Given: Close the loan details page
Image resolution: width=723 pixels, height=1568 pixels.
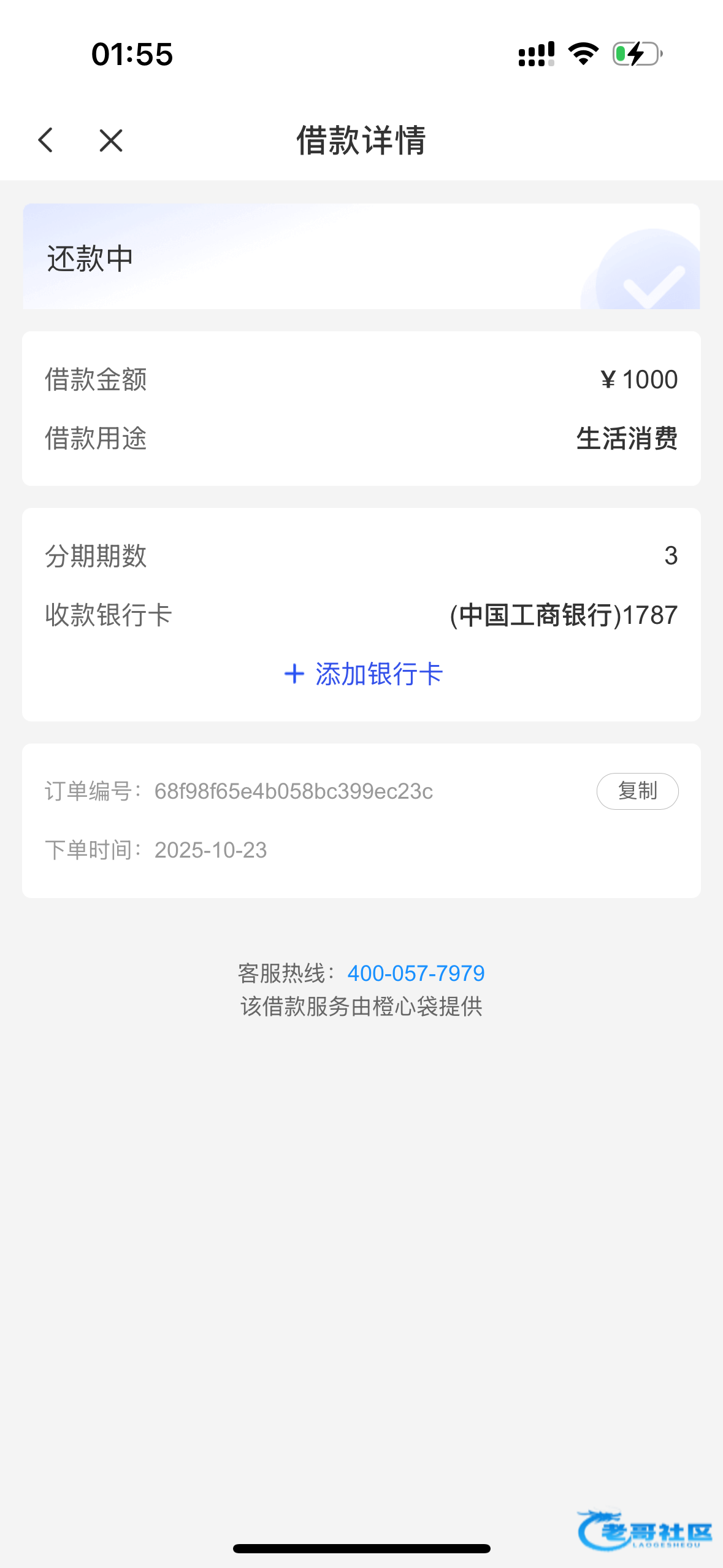Looking at the screenshot, I should coord(111,140).
